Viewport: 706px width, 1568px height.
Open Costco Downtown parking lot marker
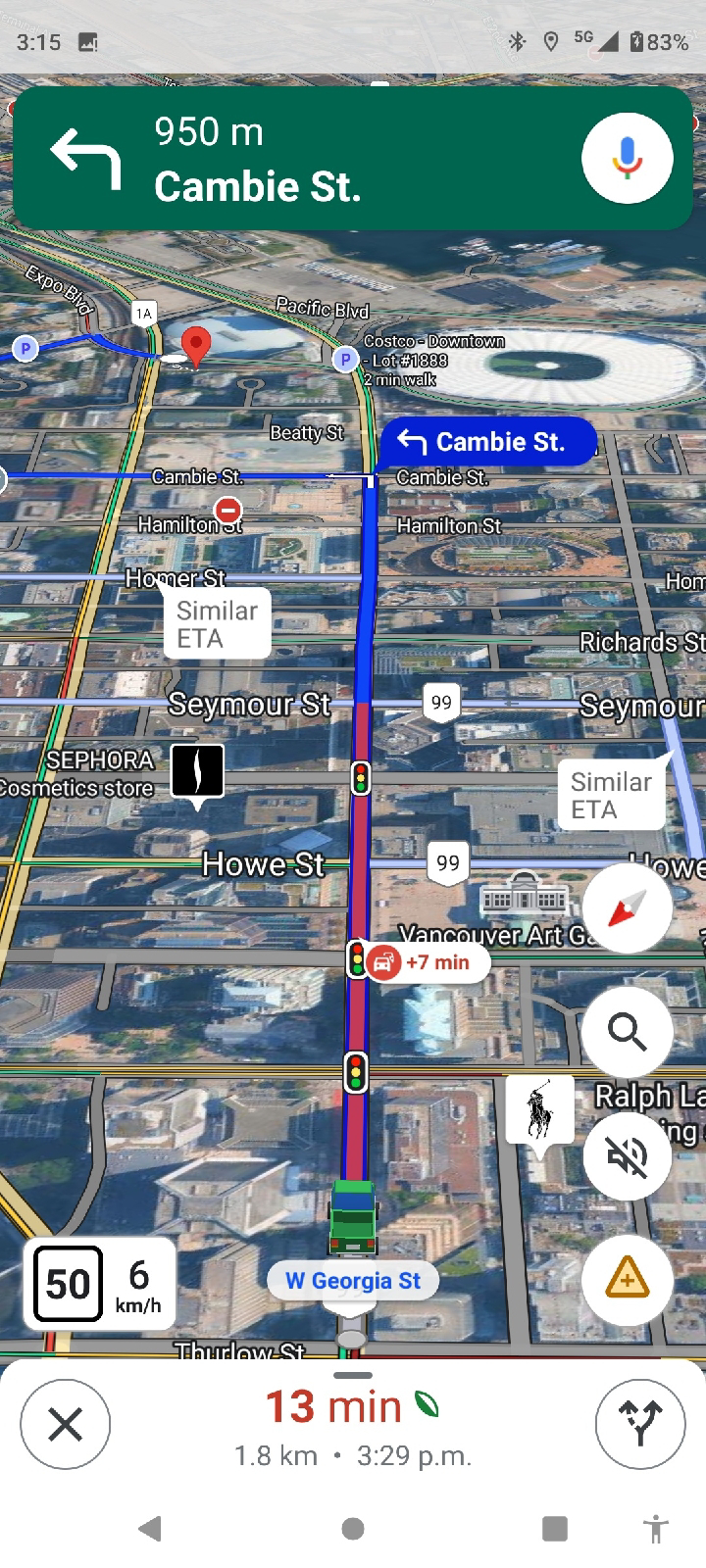pos(344,360)
